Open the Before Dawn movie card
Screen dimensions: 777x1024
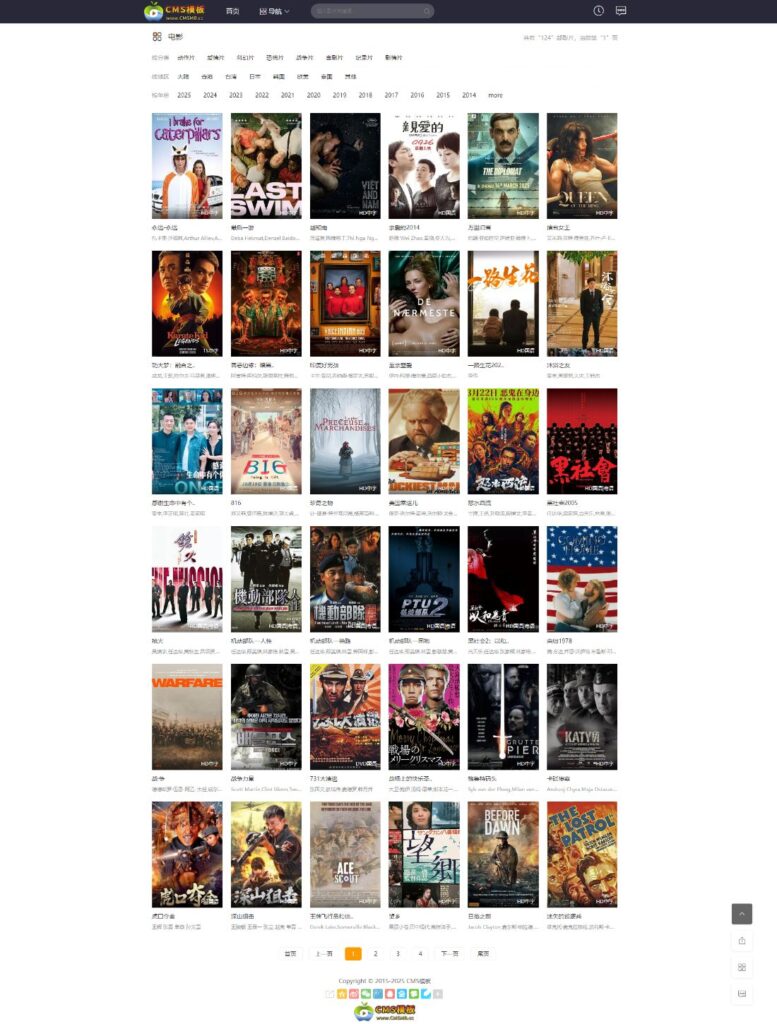tap(503, 854)
